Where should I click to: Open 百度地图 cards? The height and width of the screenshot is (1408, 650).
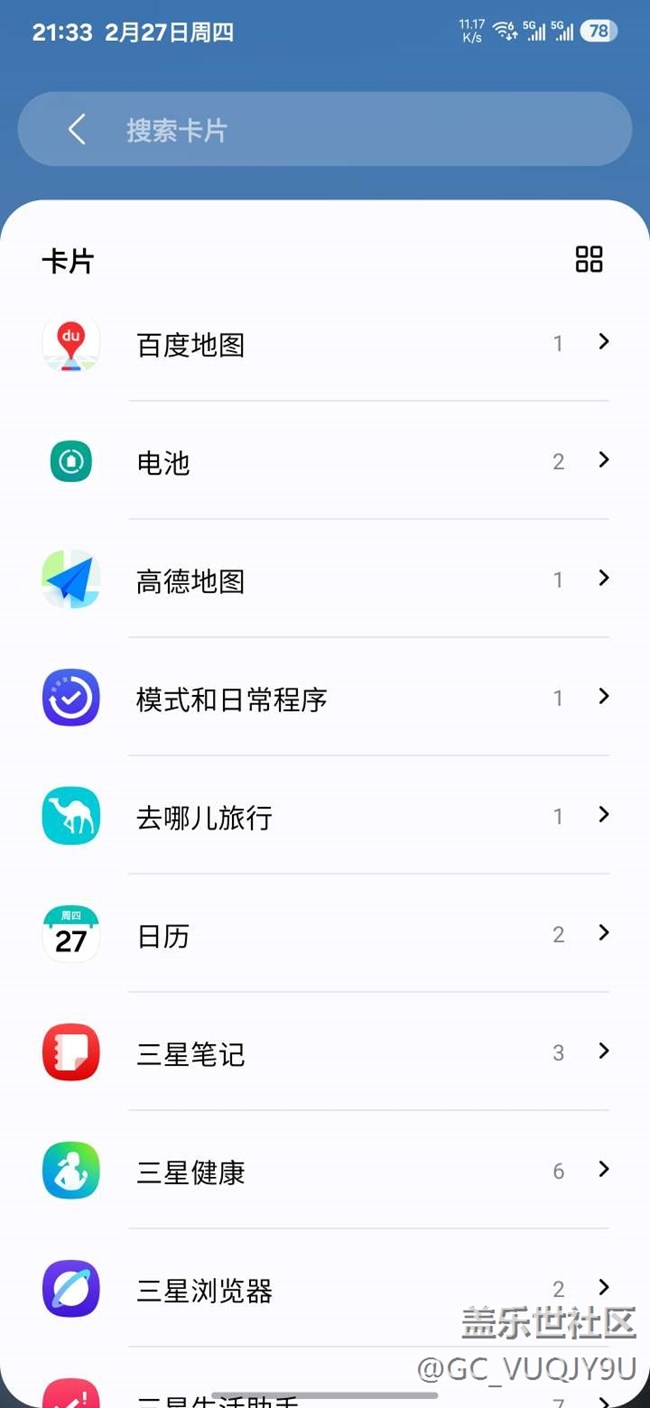click(x=325, y=345)
